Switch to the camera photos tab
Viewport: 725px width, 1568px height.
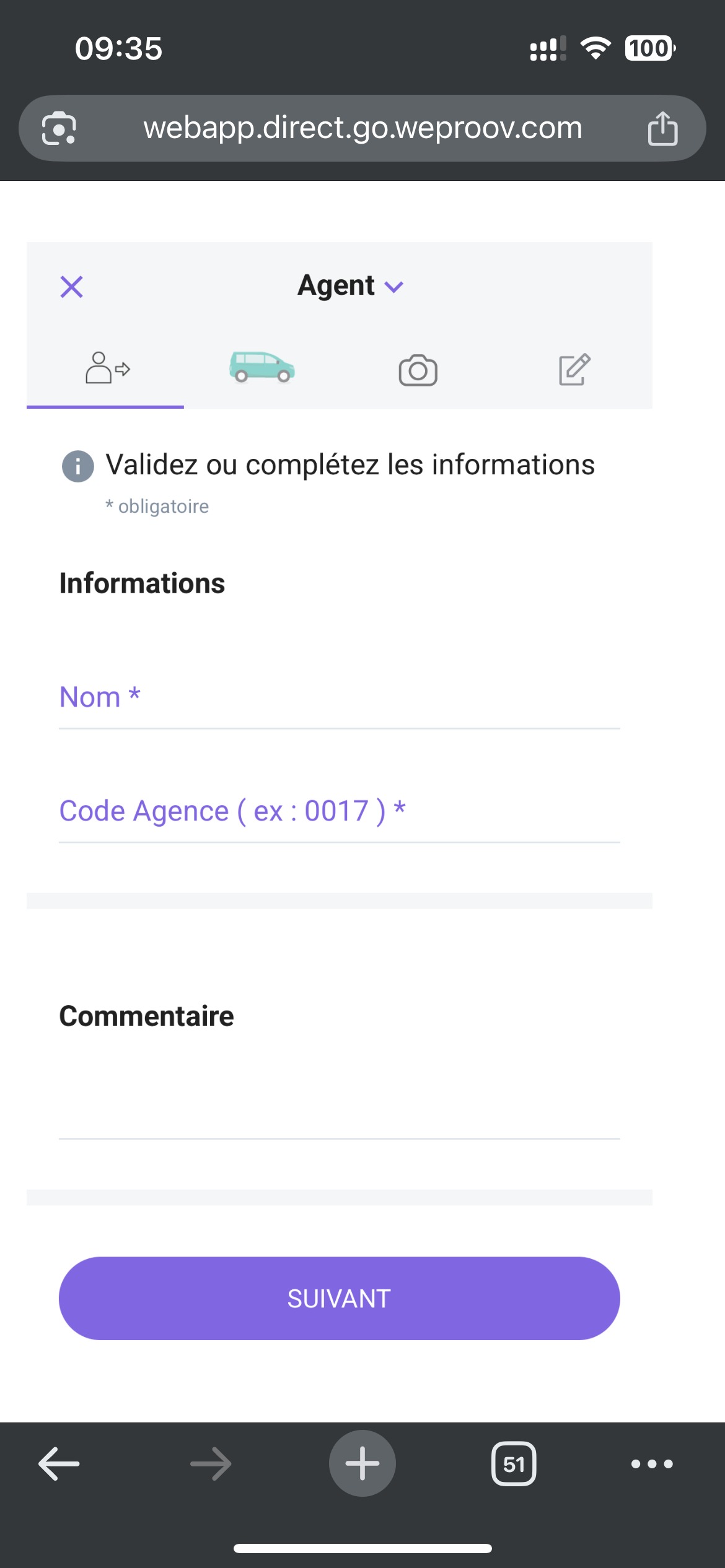pos(418,370)
